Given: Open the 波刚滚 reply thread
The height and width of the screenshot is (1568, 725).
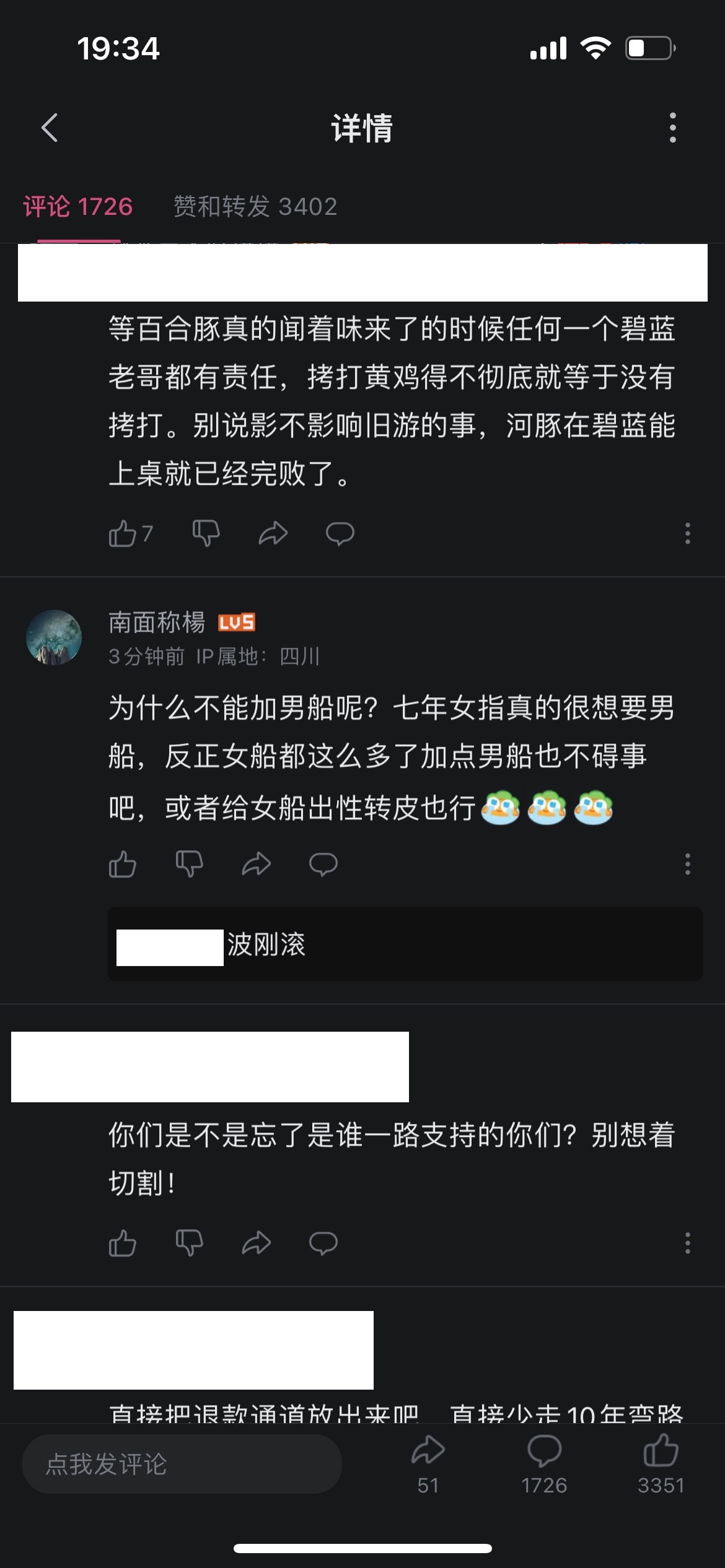Looking at the screenshot, I should [x=404, y=944].
